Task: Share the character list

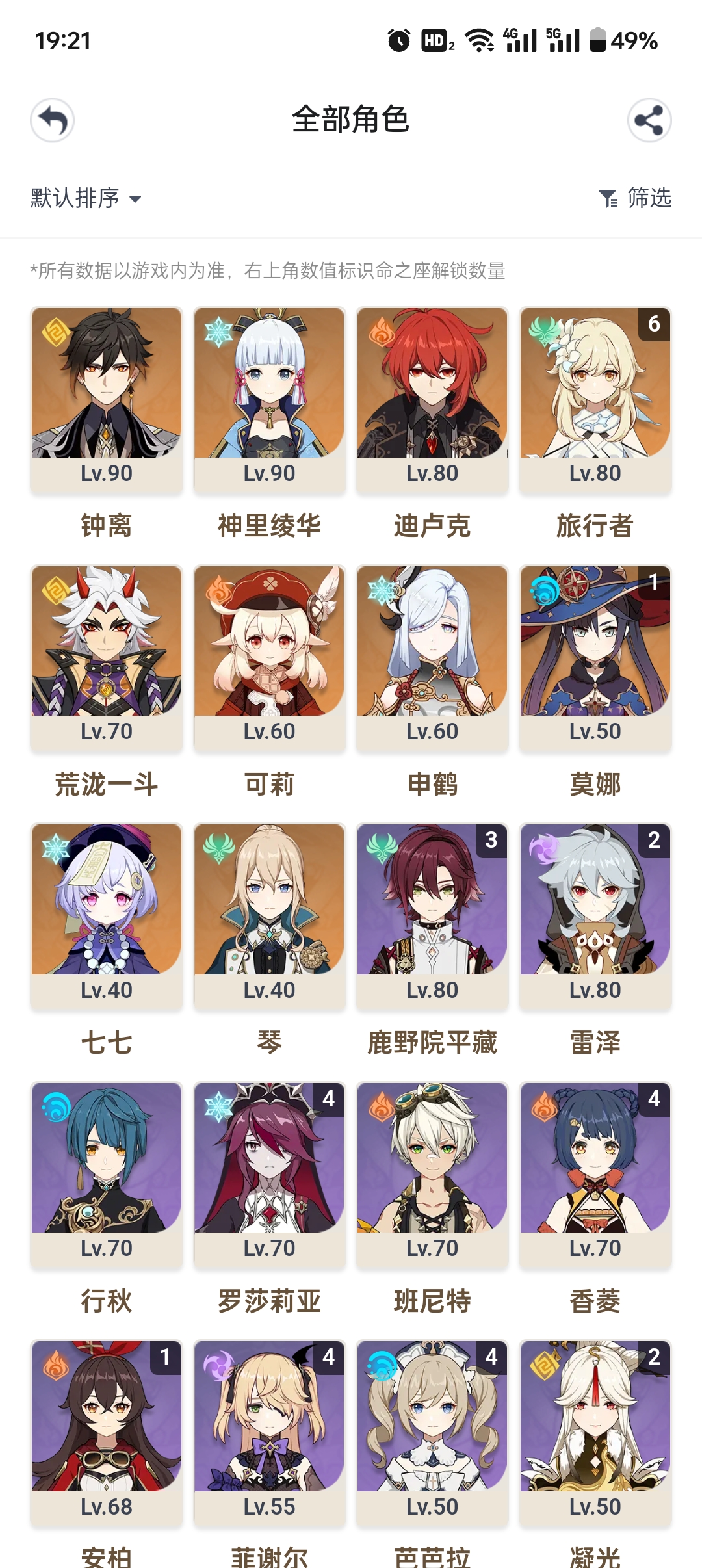Action: click(649, 120)
